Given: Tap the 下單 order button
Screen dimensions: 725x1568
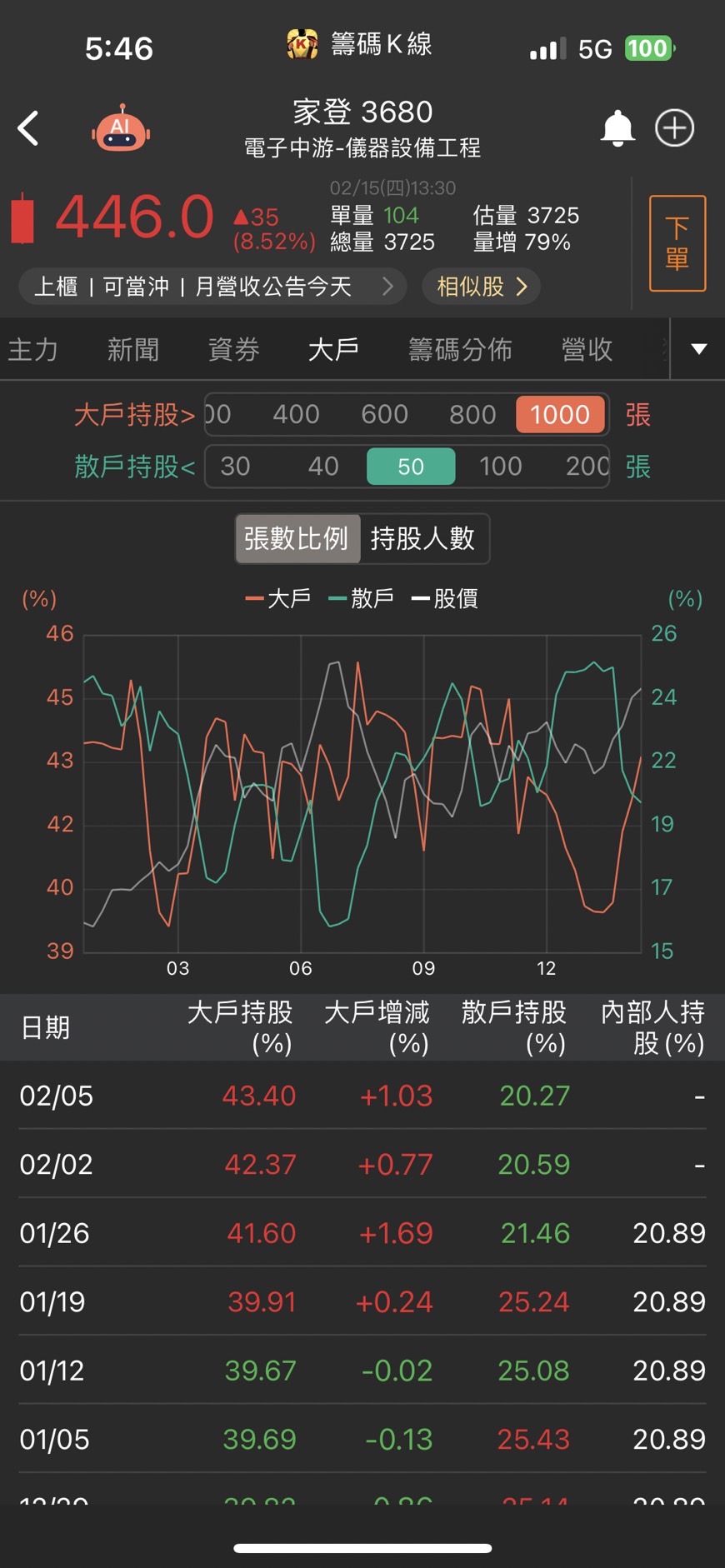Looking at the screenshot, I should 677,242.
